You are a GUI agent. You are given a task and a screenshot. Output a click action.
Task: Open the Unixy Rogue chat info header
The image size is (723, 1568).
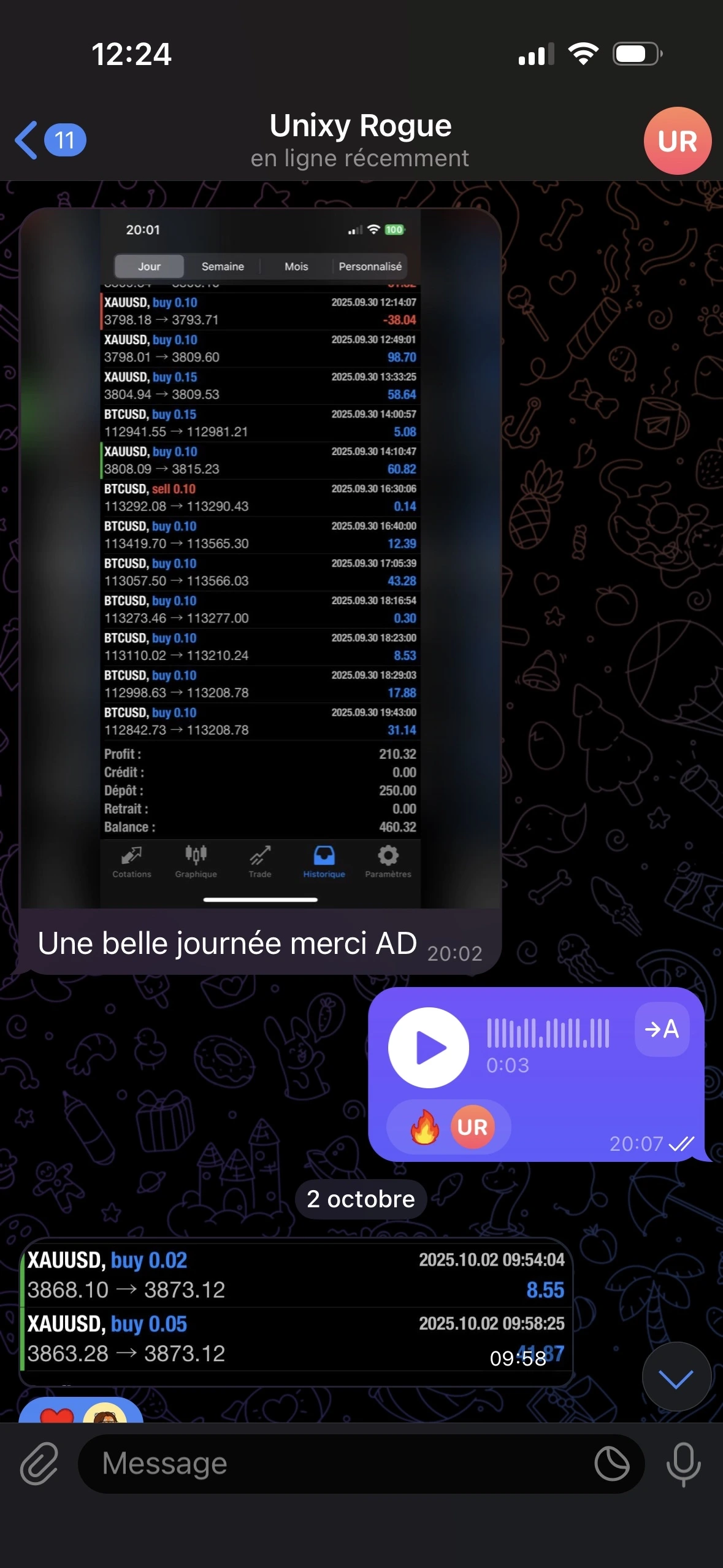[x=361, y=140]
